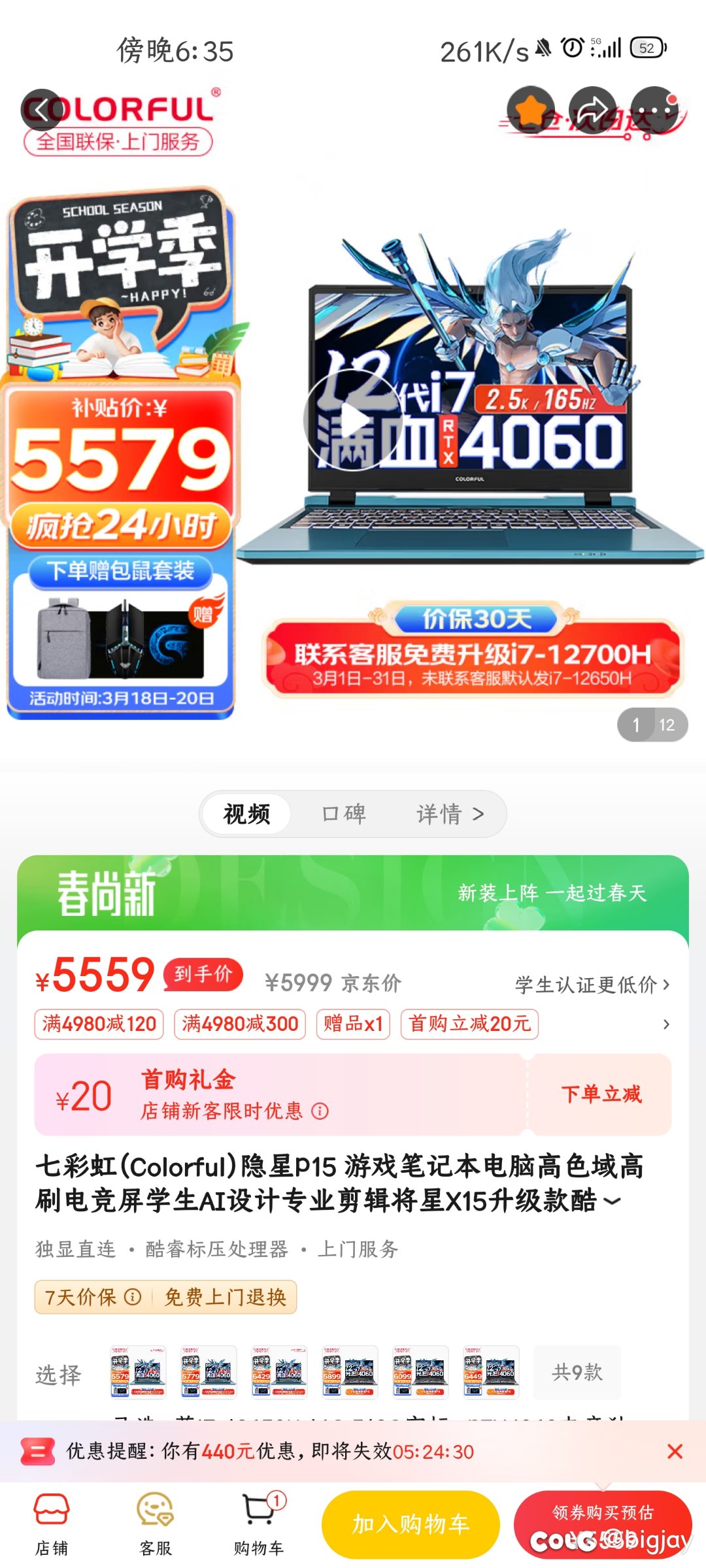Open the three-dot more menu

(654, 110)
